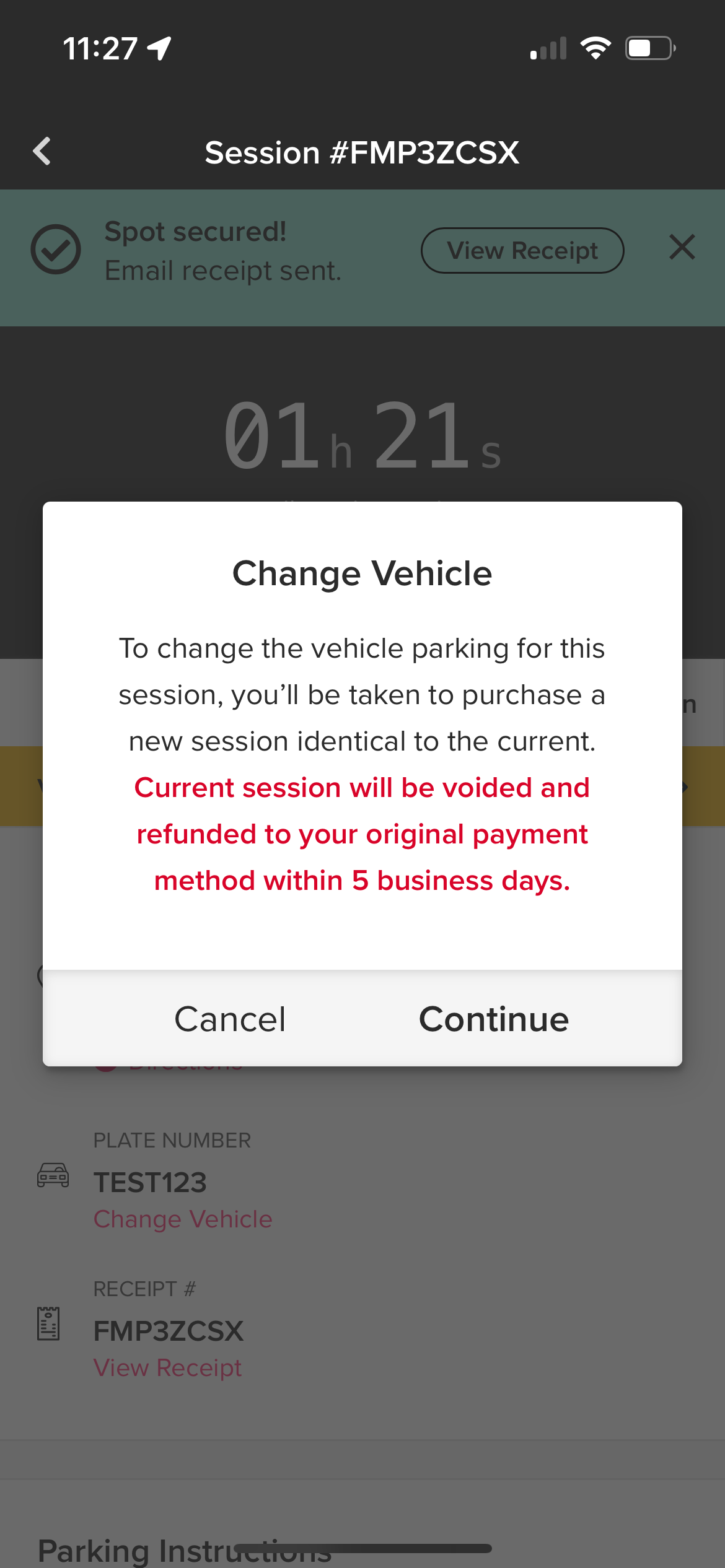Tap Continue to change the vehicle
The height and width of the screenshot is (1568, 725).
point(493,1019)
